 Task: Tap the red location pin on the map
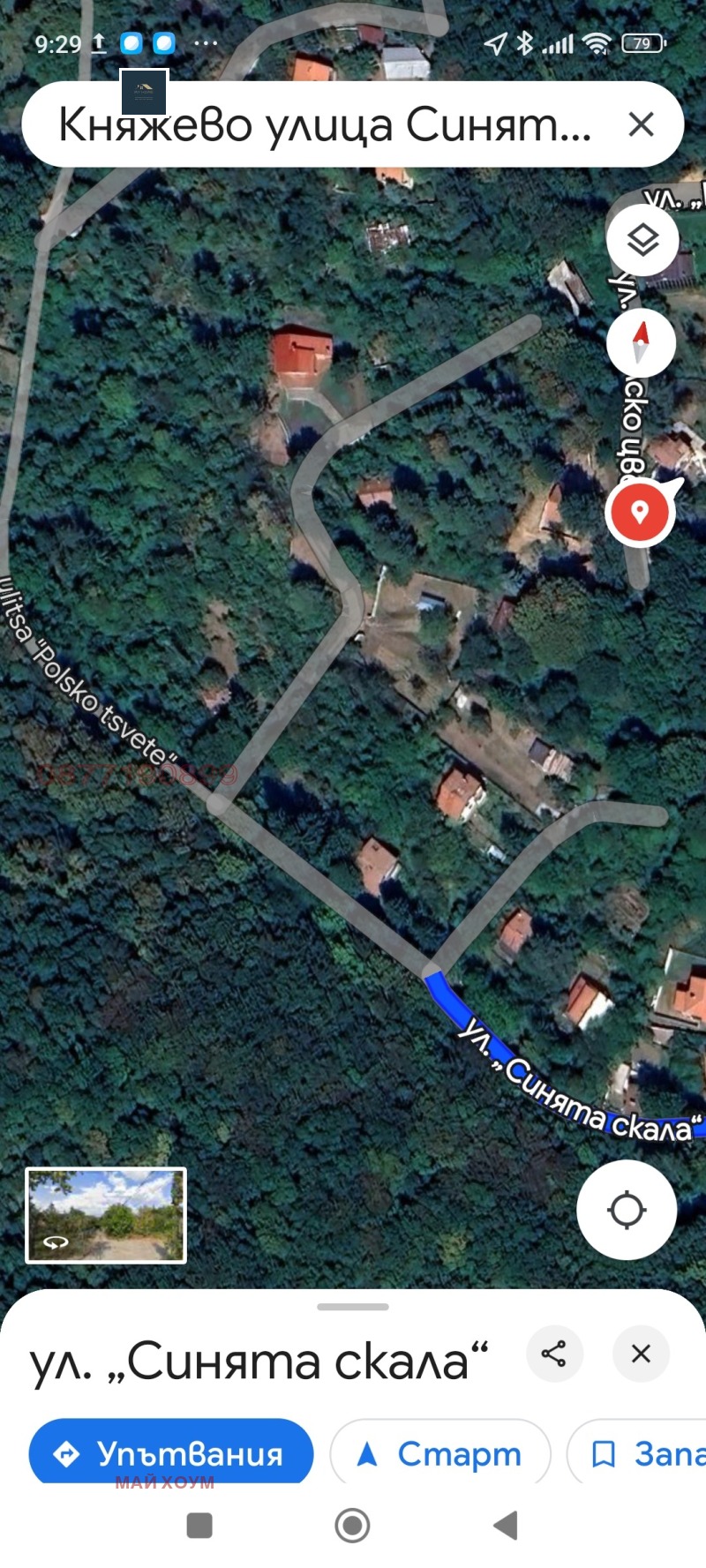[640, 512]
